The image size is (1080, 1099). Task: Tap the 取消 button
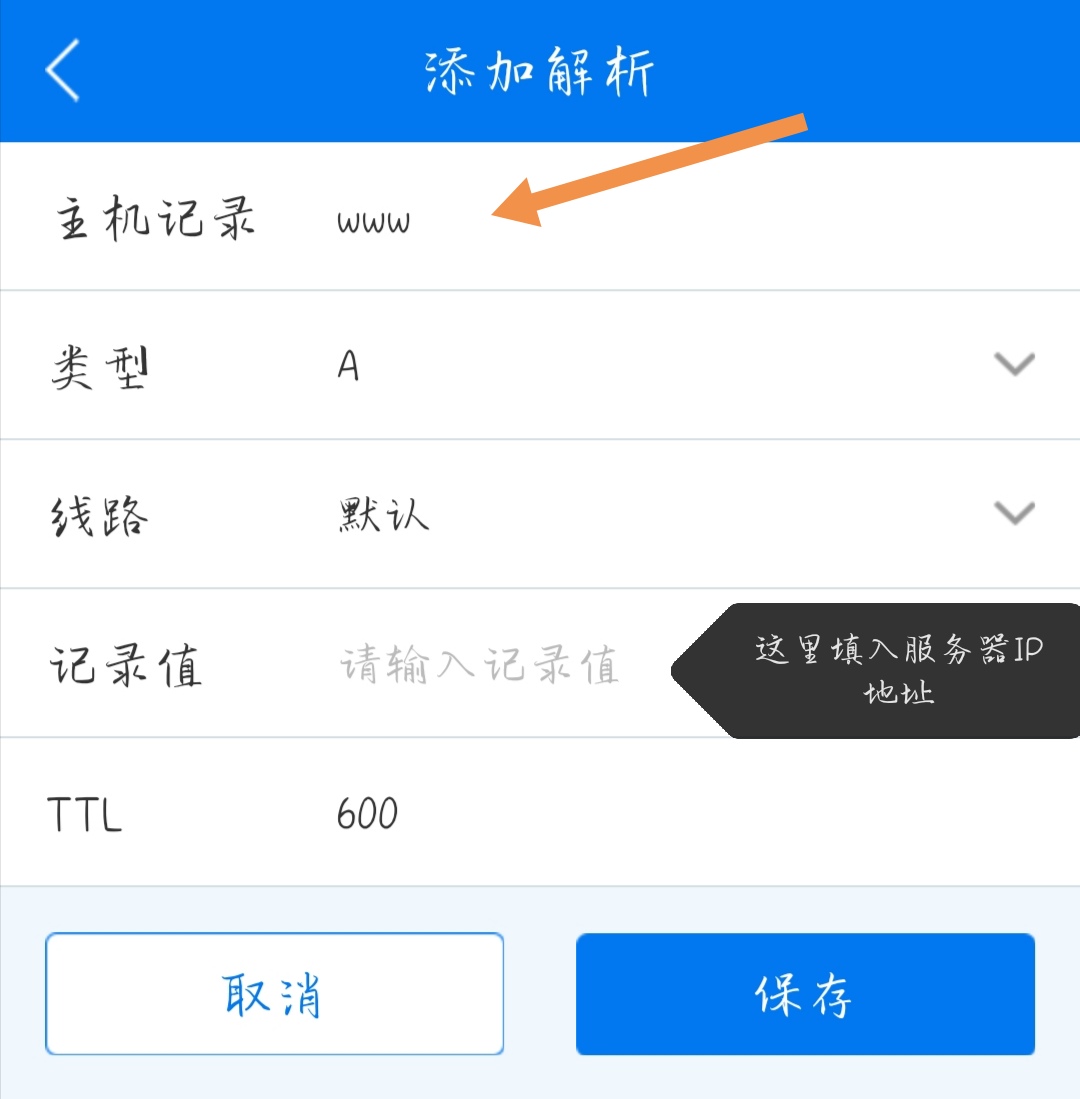274,994
